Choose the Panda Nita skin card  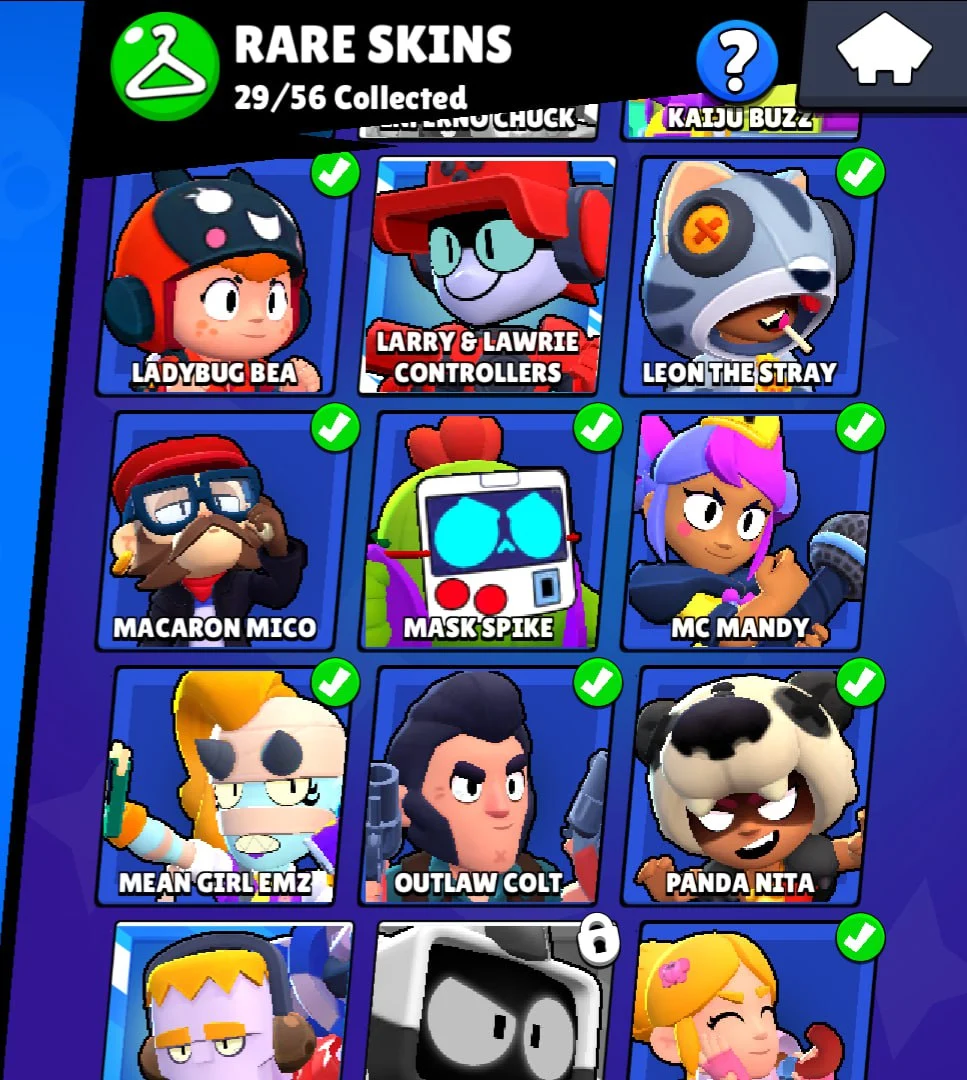tap(748, 787)
